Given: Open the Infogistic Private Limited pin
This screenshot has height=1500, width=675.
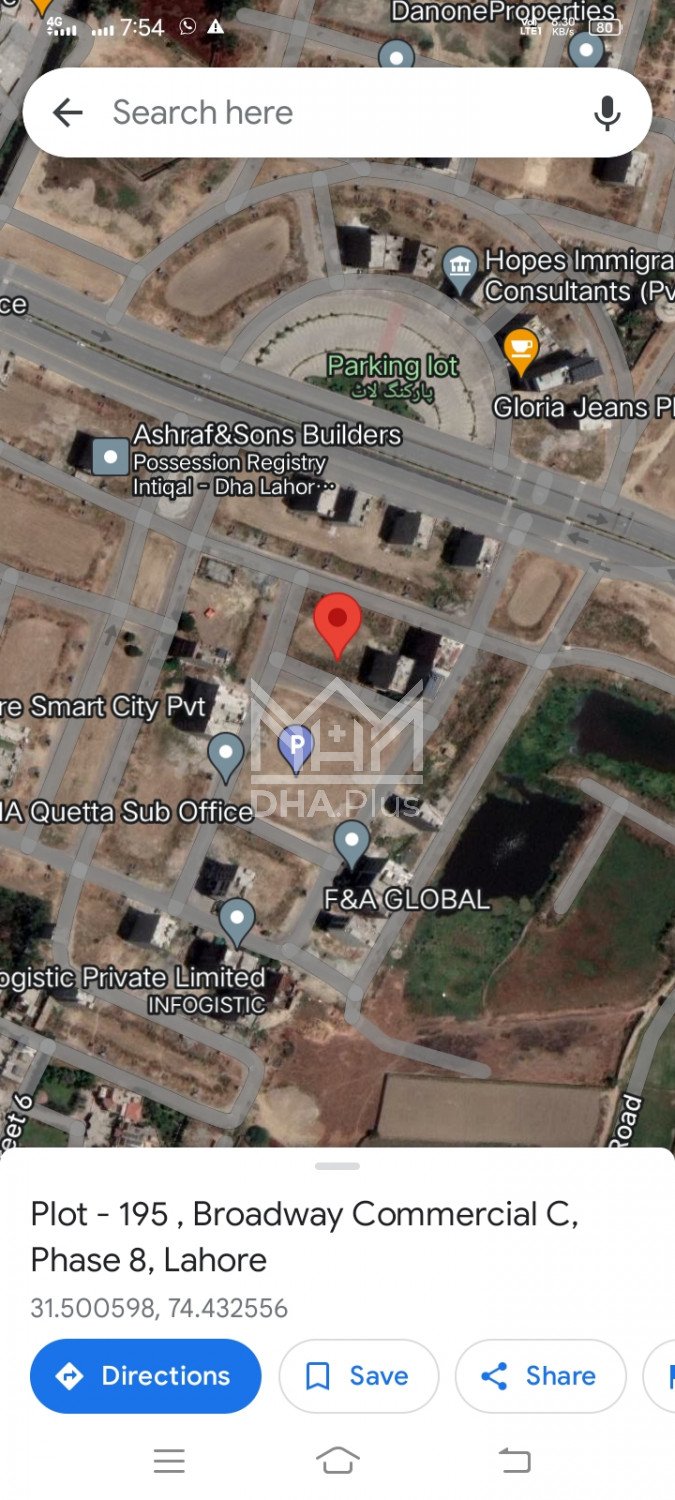Looking at the screenshot, I should pos(237,920).
